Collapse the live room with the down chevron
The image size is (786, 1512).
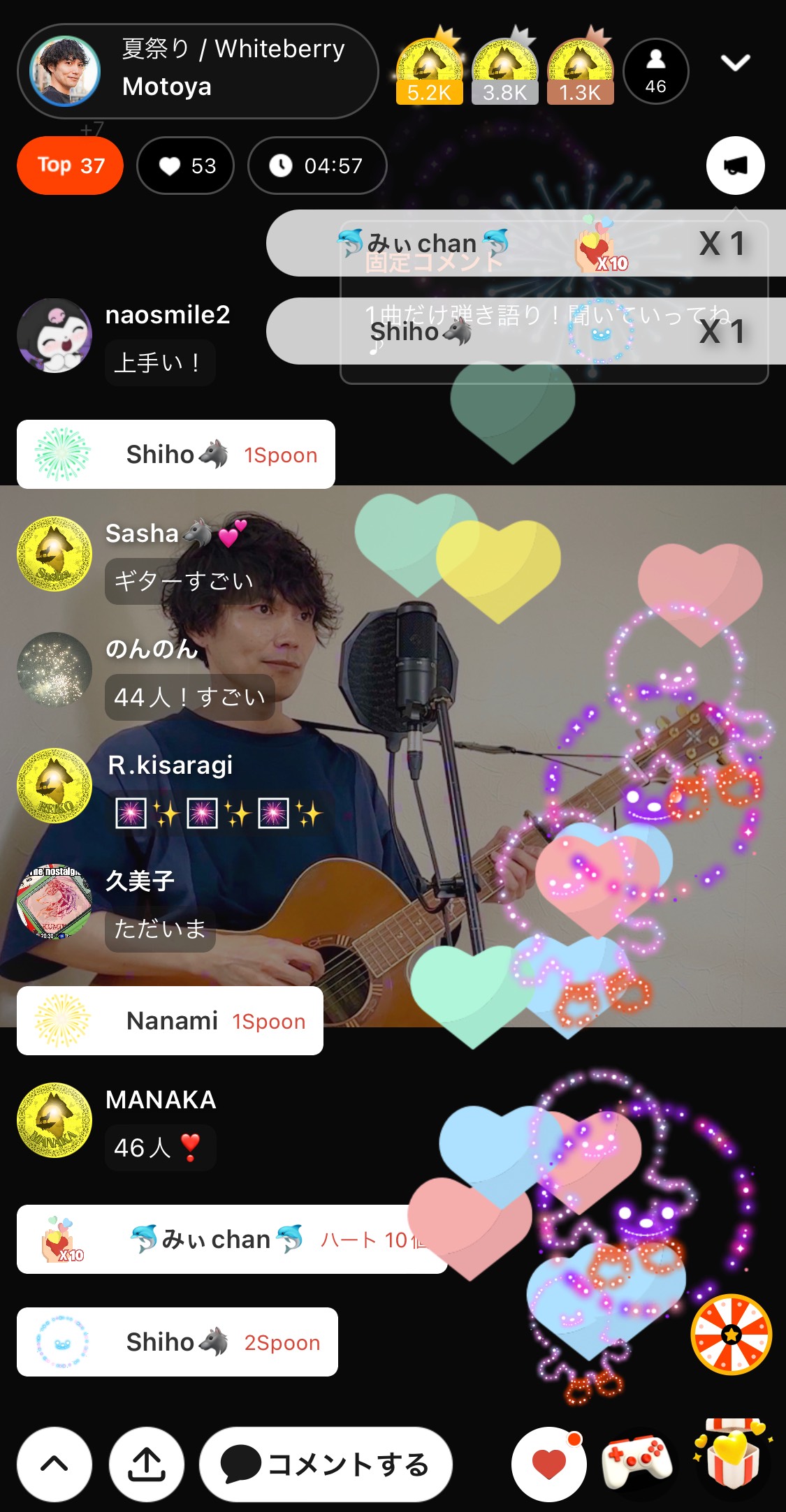(735, 64)
